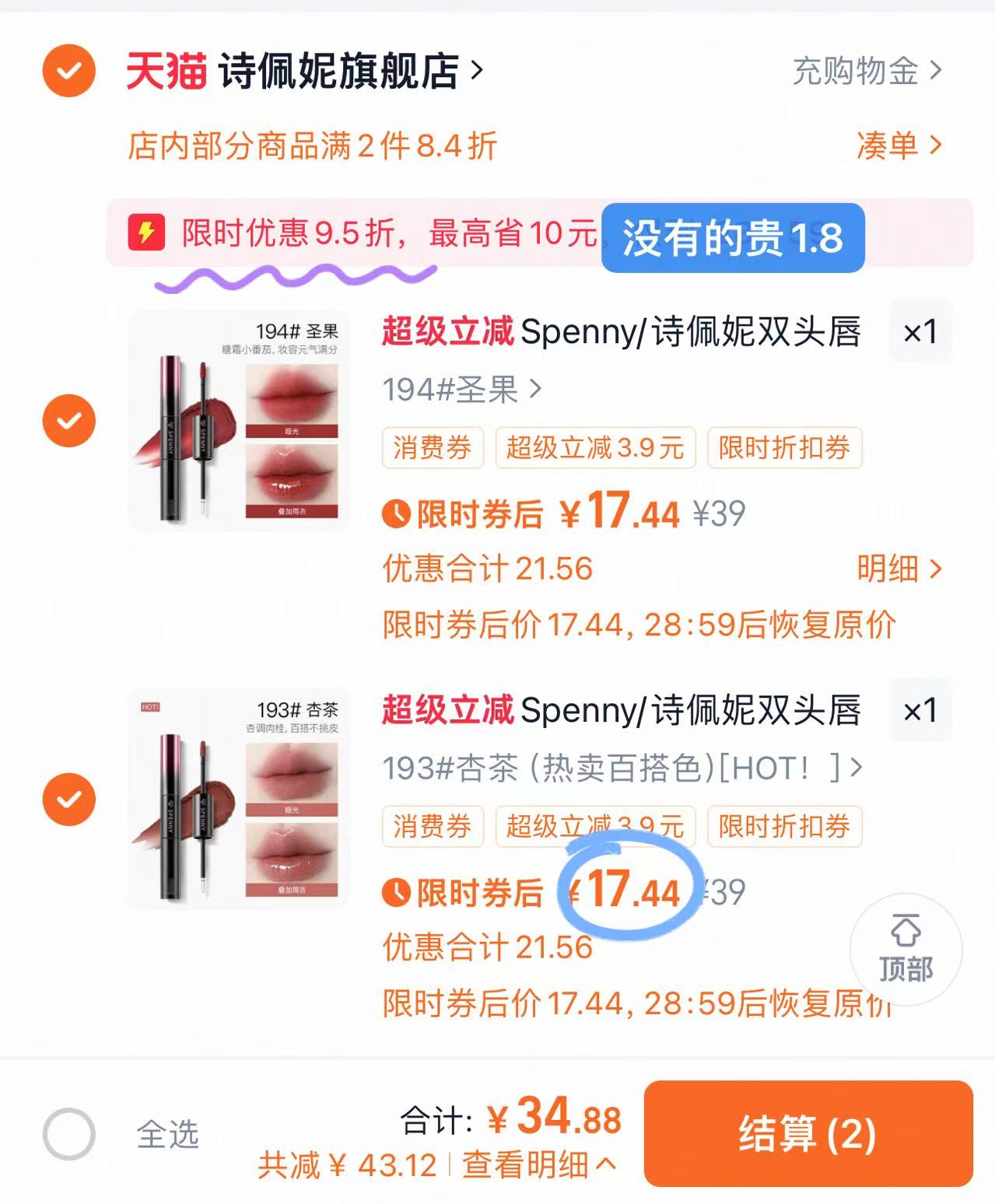
Task: Click the 限时折扣券 tag on second item
Action: pyautogui.click(x=784, y=828)
